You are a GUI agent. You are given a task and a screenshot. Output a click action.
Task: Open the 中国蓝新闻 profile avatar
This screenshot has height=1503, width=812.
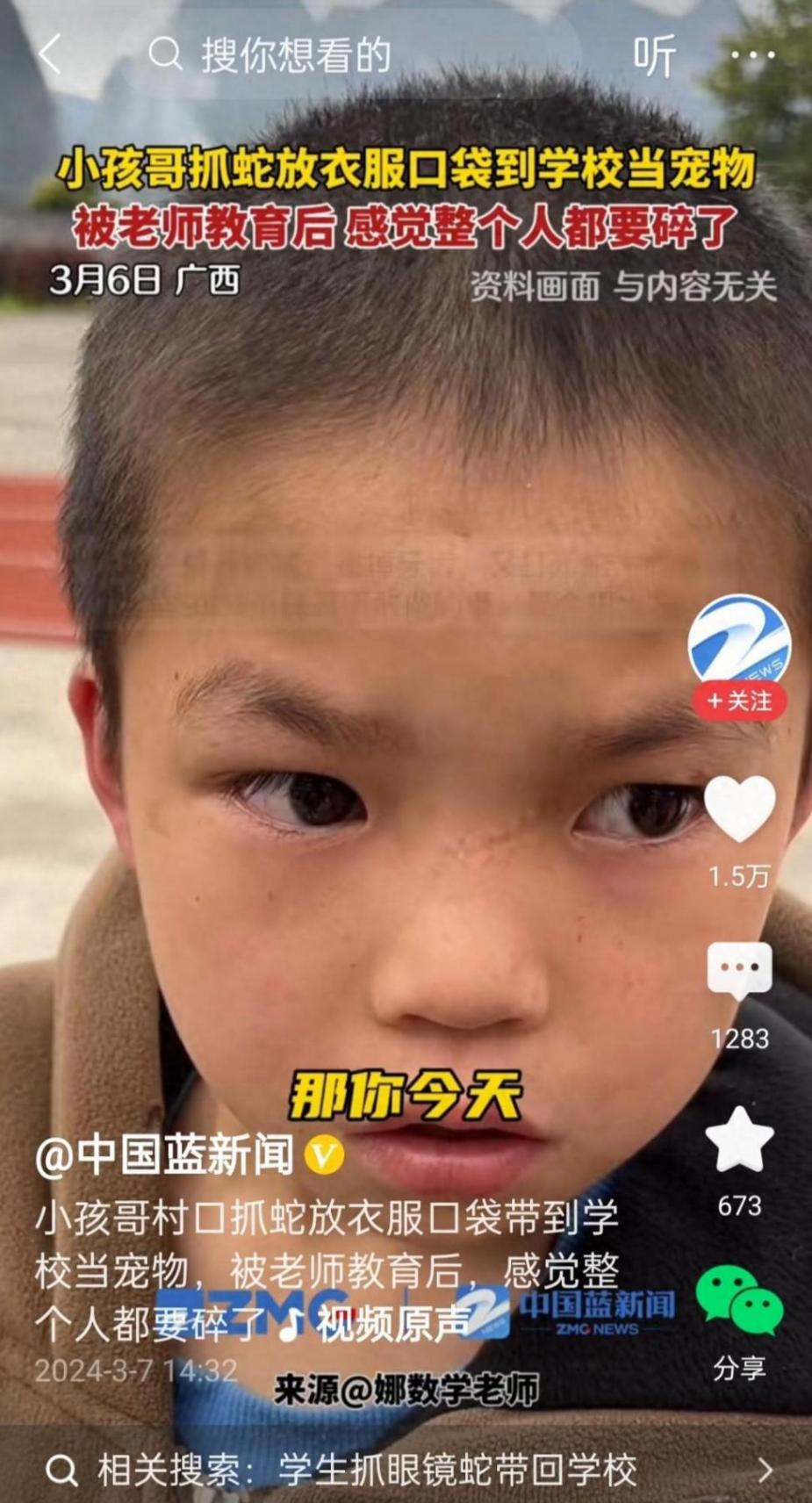coord(738,641)
